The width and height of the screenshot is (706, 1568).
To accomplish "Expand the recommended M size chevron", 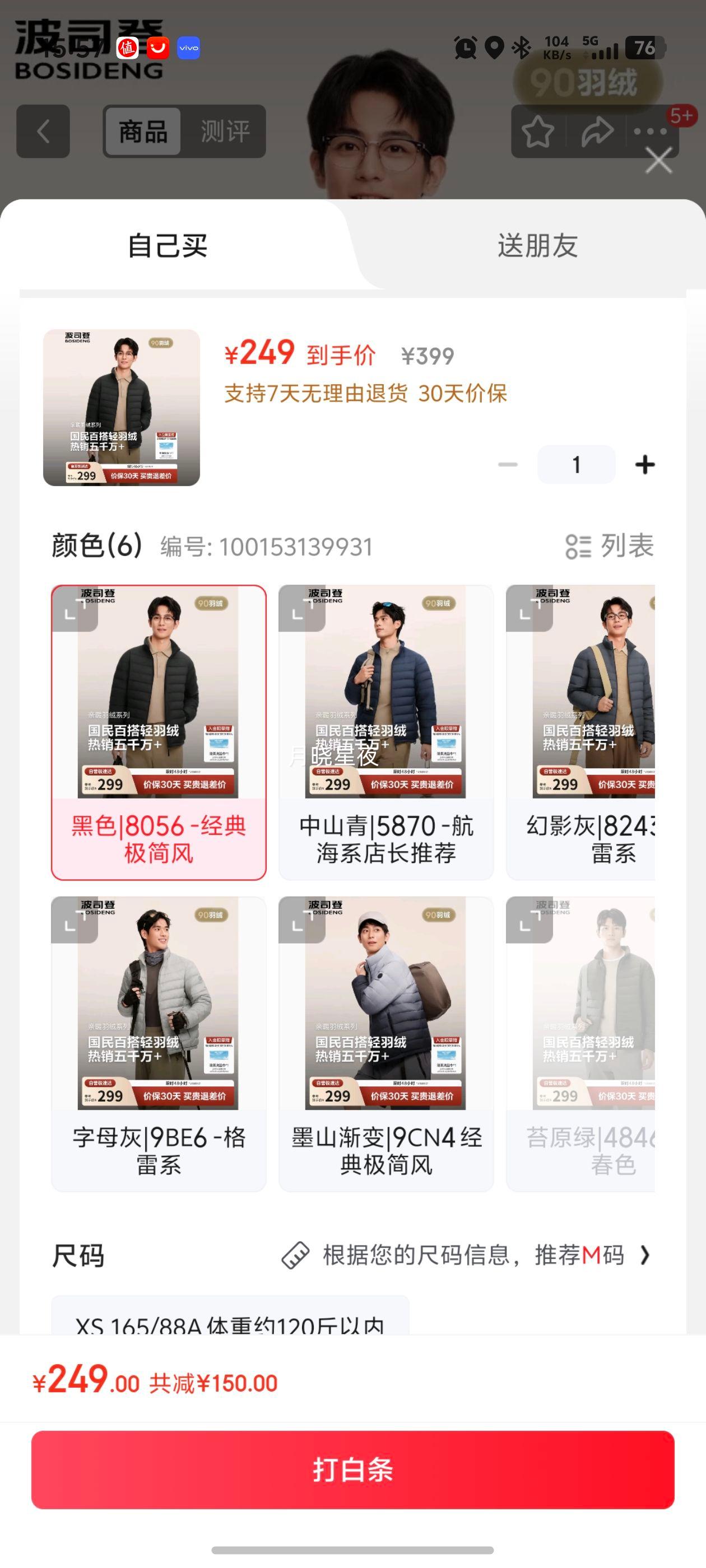I will point(645,1256).
